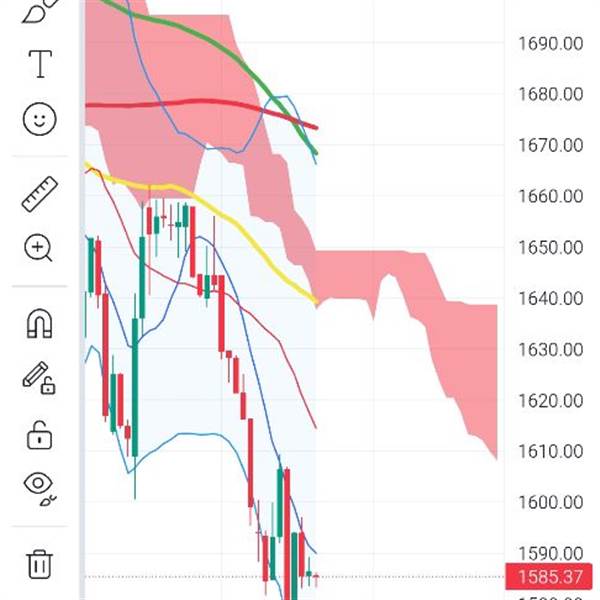This screenshot has width=600, height=600.
Task: Tap the zoom-in magnifier tool
Action: (x=38, y=248)
